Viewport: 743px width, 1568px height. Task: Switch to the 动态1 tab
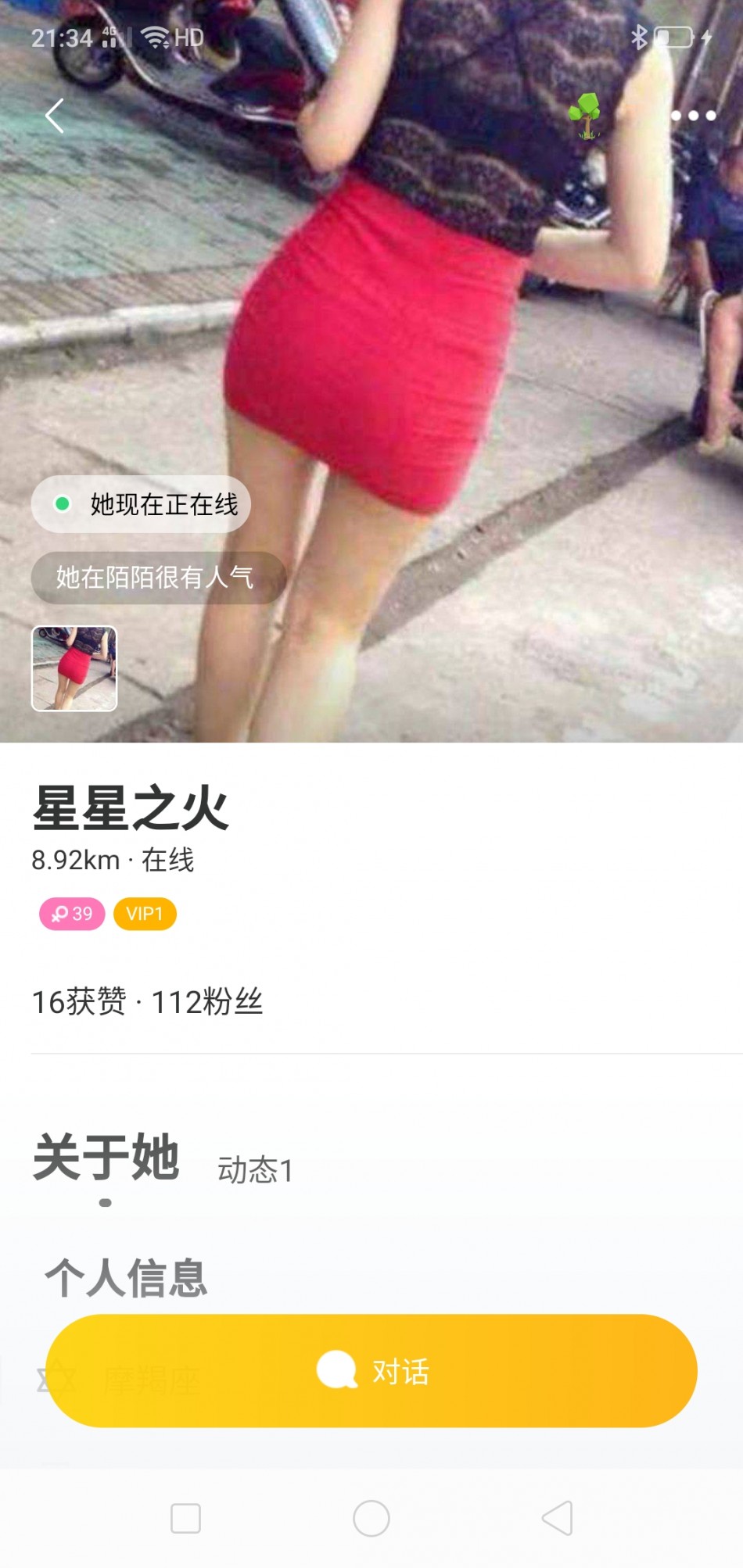255,1170
